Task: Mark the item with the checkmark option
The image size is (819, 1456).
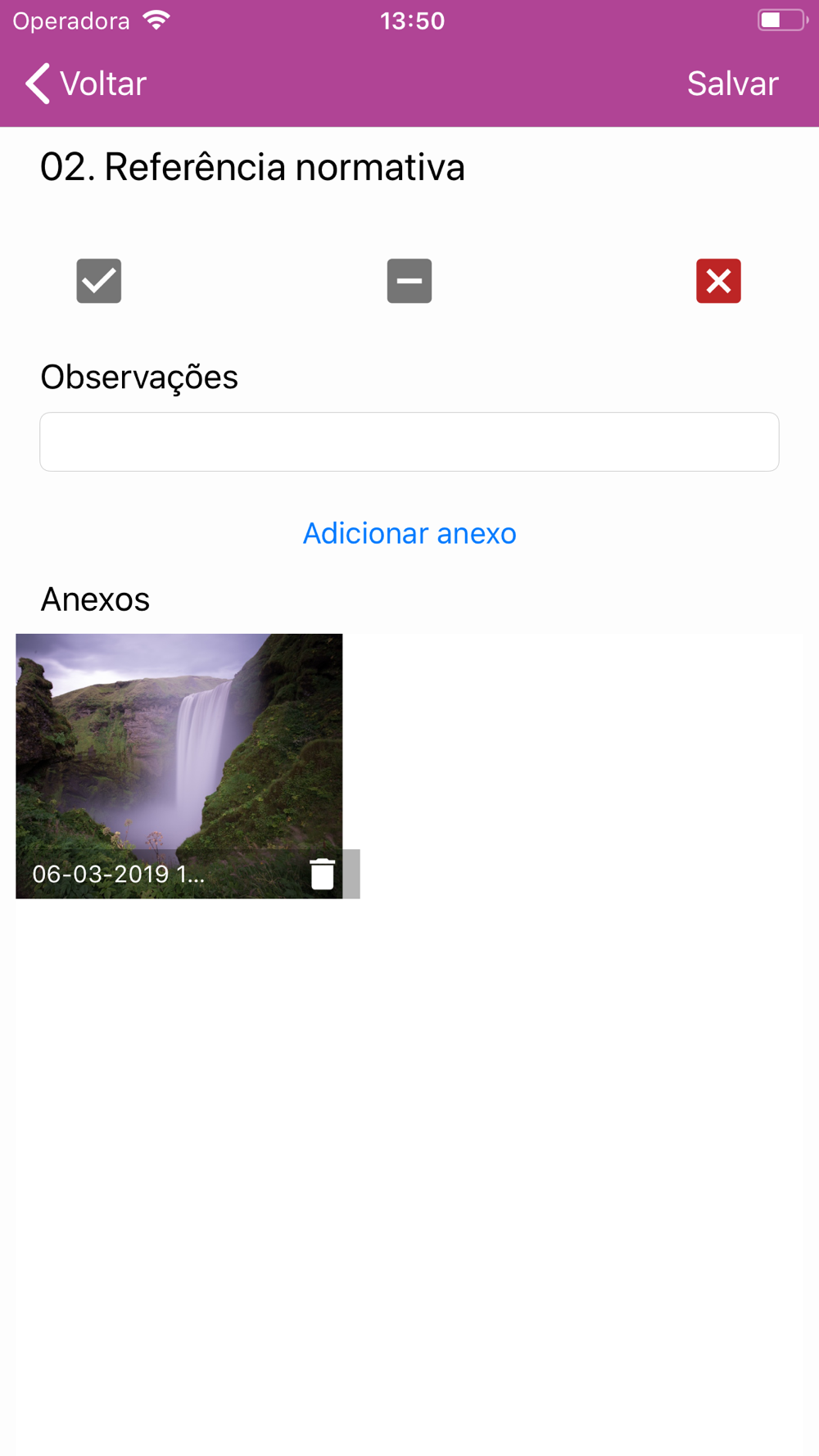Action: click(99, 281)
